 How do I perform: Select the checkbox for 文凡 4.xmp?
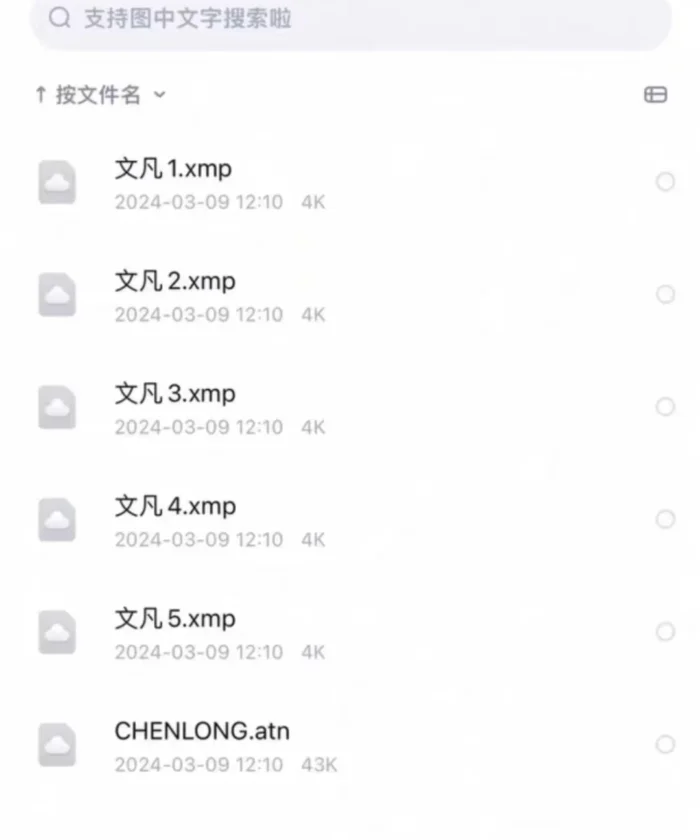click(665, 519)
